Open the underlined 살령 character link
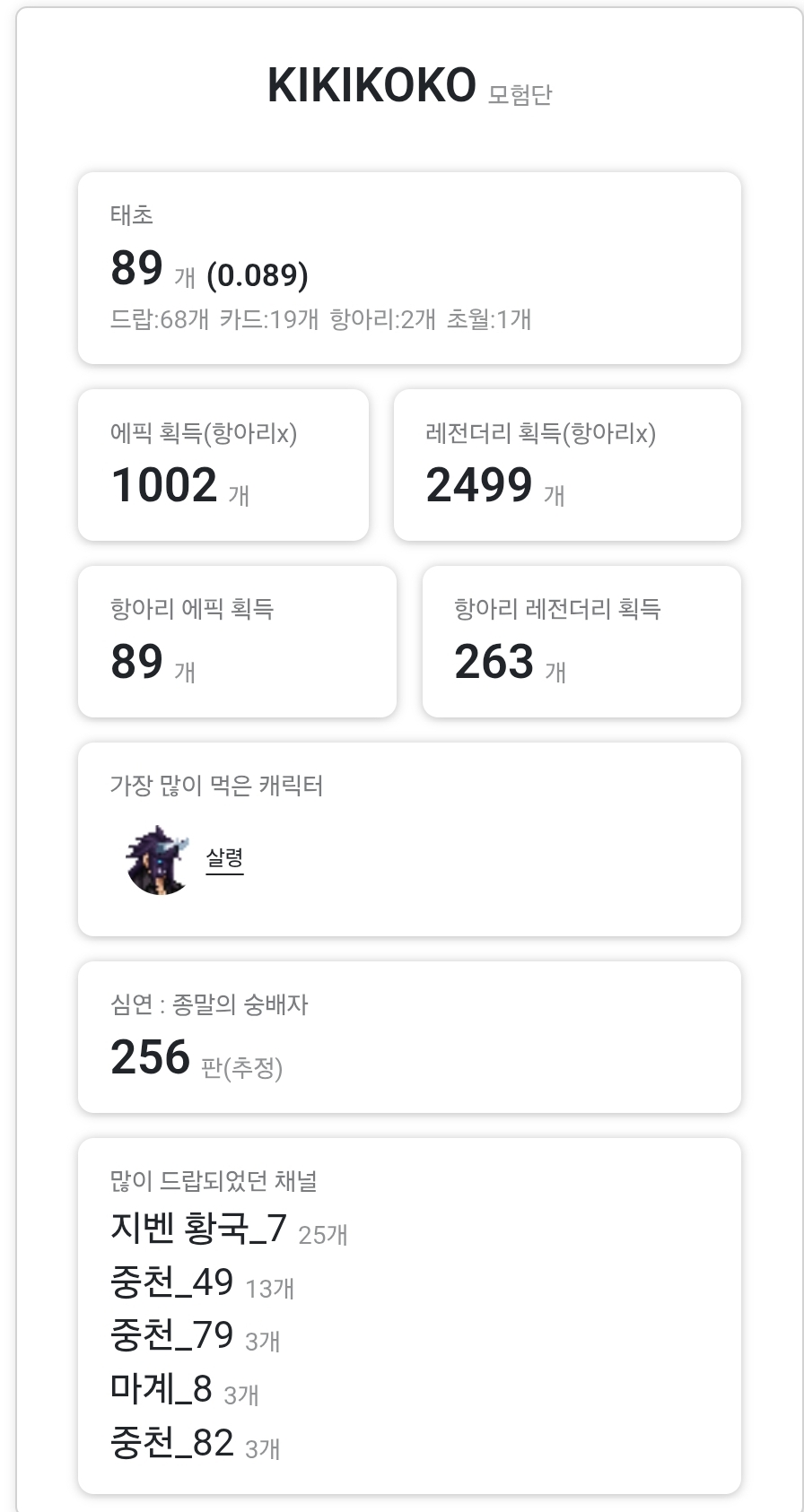This screenshot has width=804, height=1512. [224, 859]
